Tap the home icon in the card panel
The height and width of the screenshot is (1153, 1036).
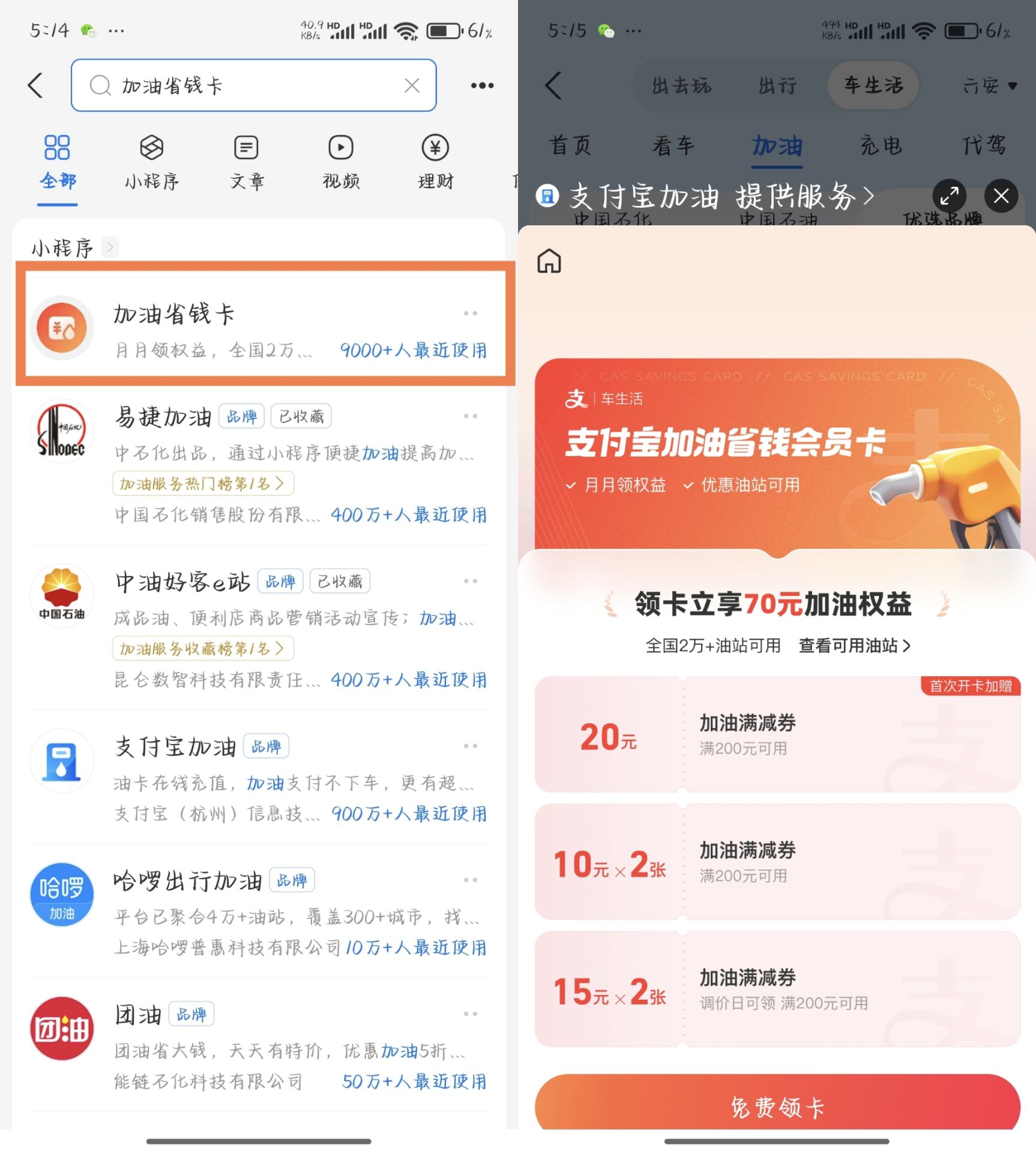pyautogui.click(x=549, y=261)
